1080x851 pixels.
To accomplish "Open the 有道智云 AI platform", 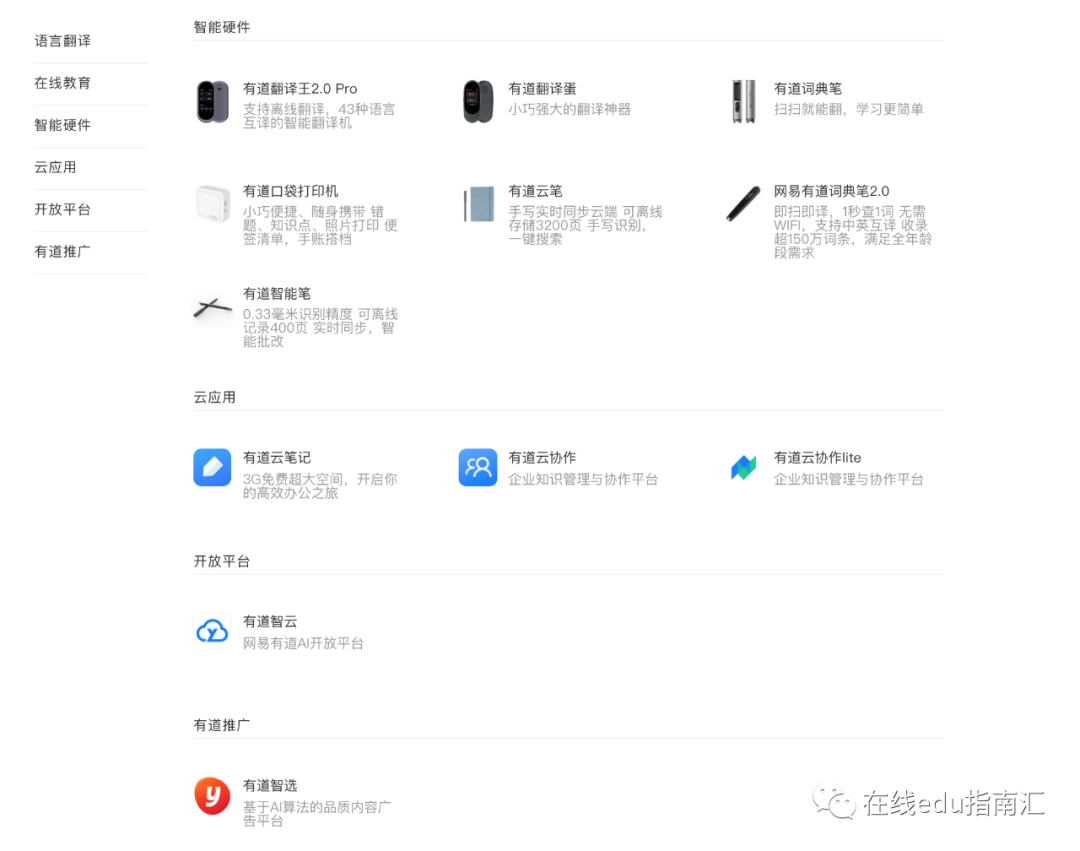I will point(270,622).
